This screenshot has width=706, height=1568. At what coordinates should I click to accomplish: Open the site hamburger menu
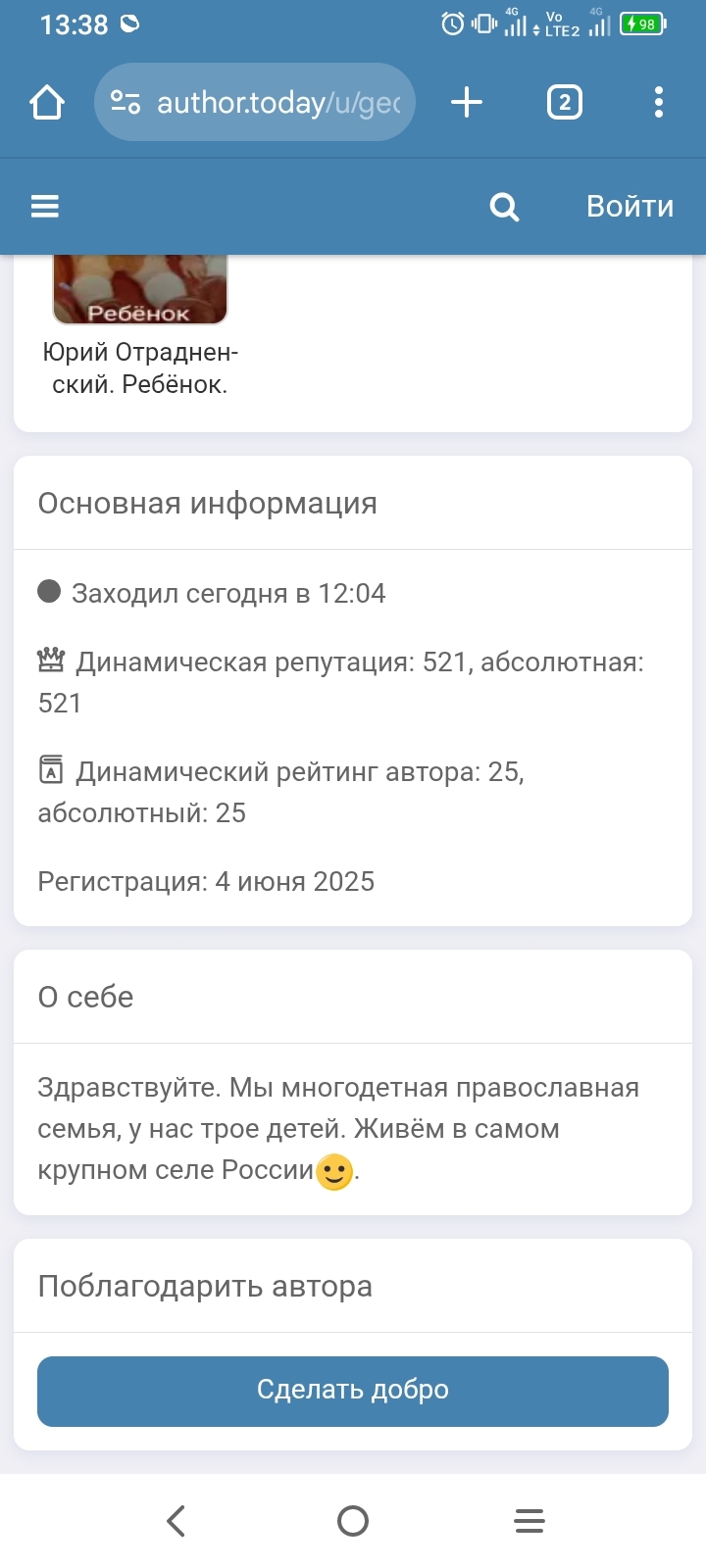point(45,206)
